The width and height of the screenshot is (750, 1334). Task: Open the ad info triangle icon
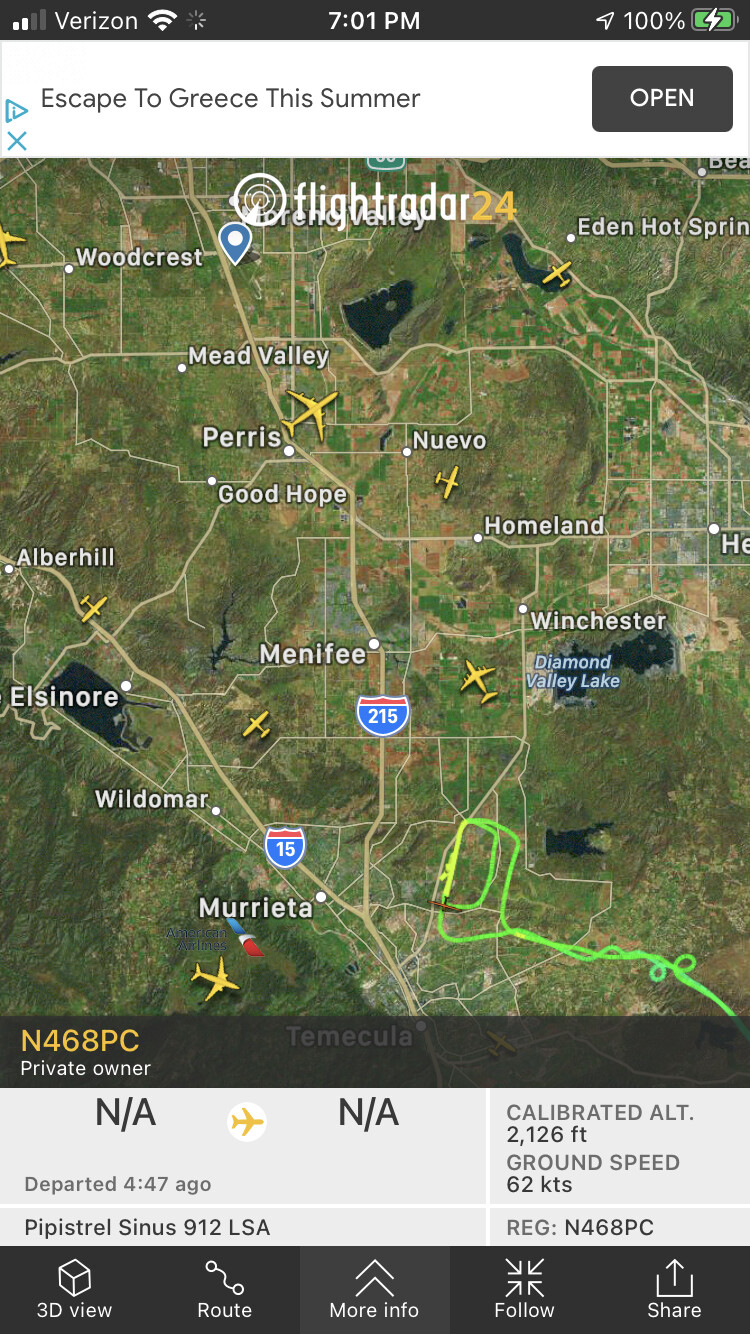click(16, 110)
